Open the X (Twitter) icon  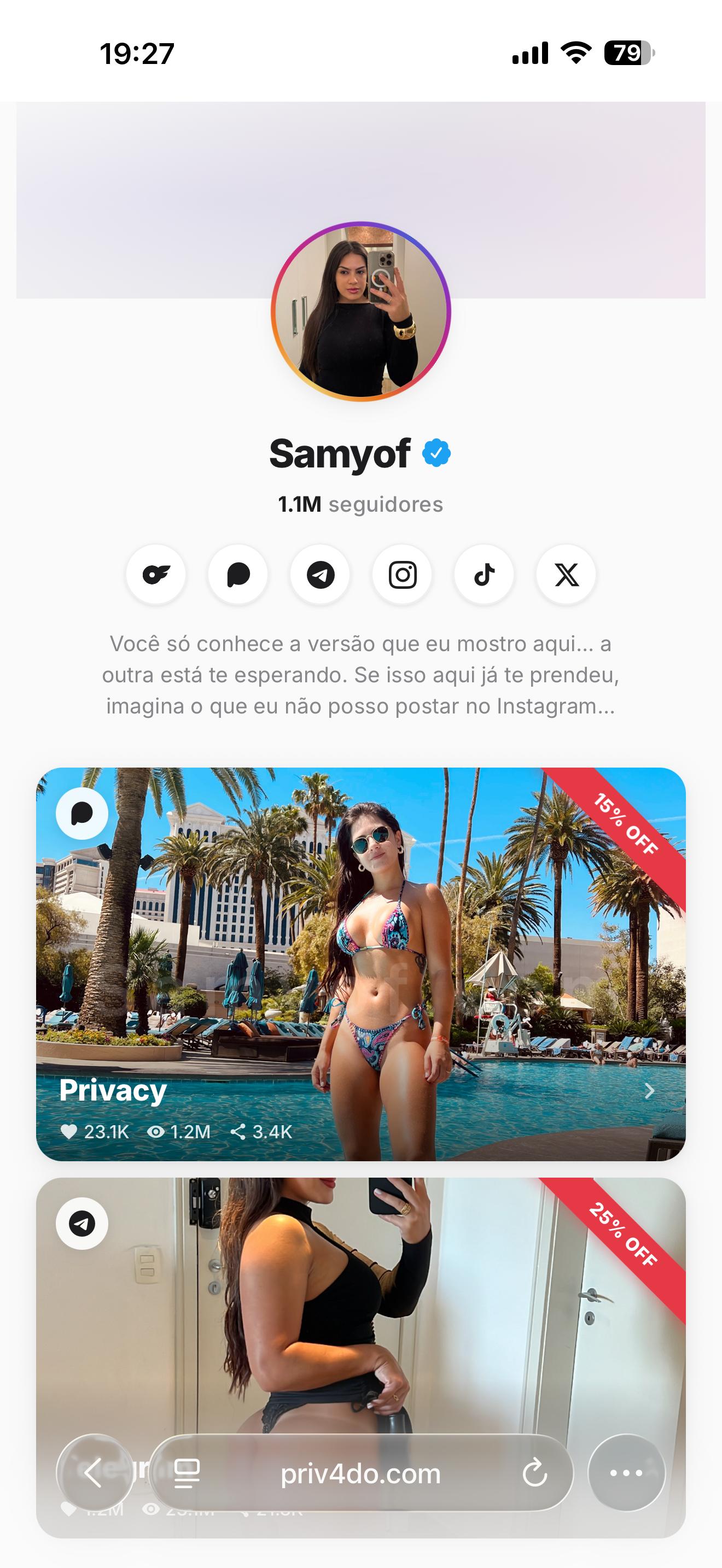[x=566, y=575]
